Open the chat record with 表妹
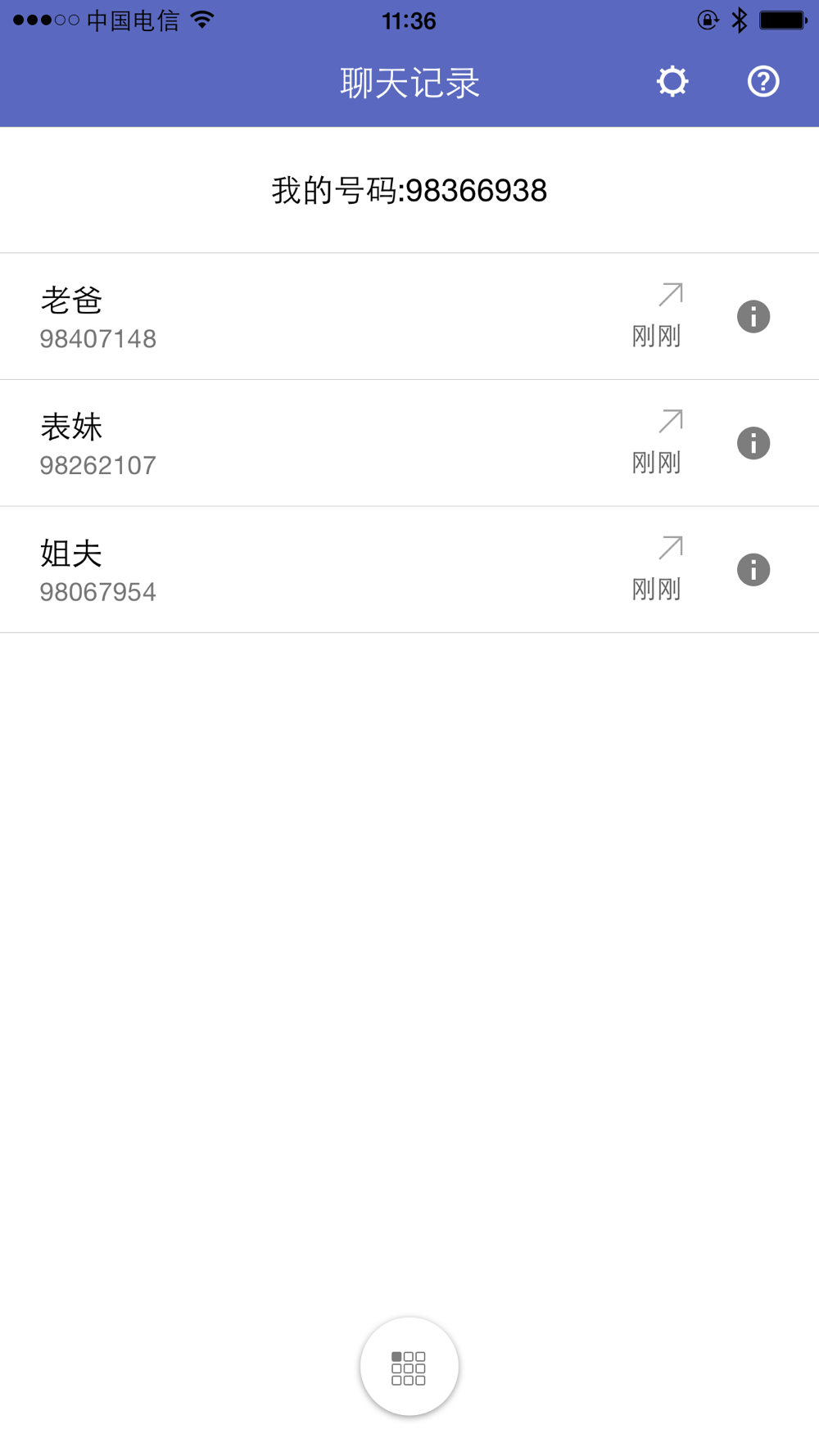This screenshot has height=1456, width=819. coord(246,443)
